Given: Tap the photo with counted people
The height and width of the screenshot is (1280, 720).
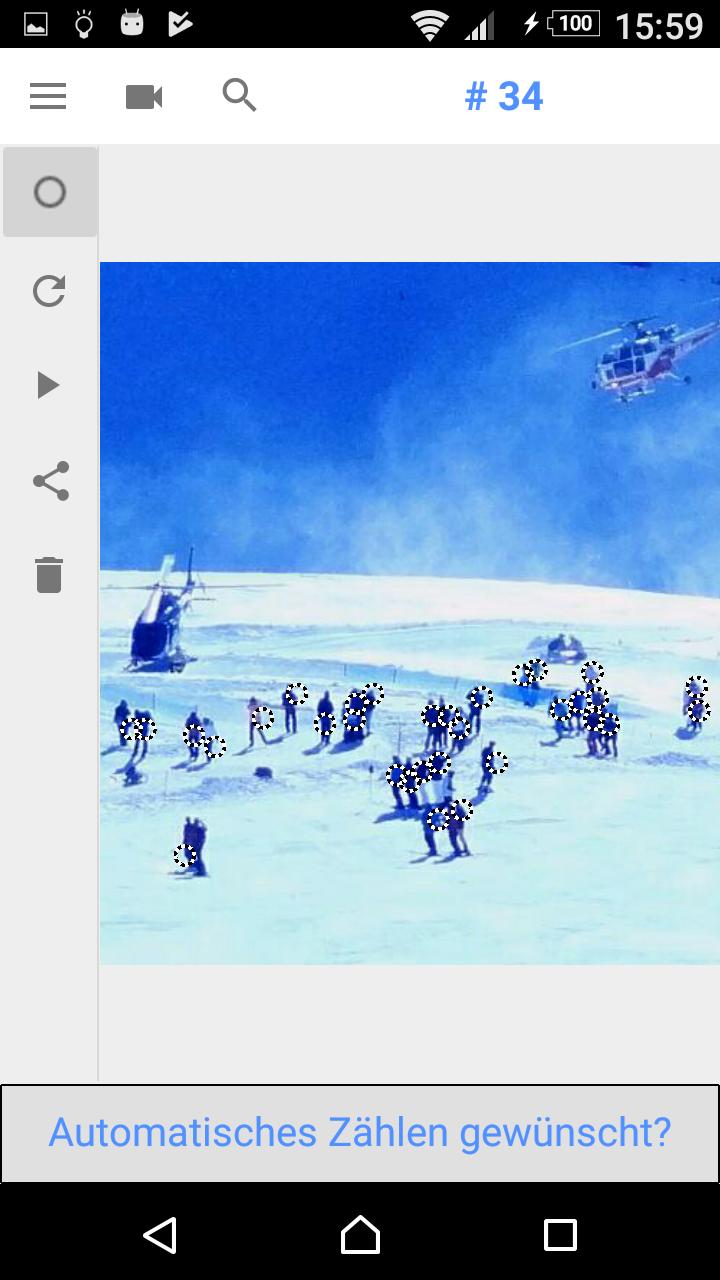Looking at the screenshot, I should pos(410,612).
